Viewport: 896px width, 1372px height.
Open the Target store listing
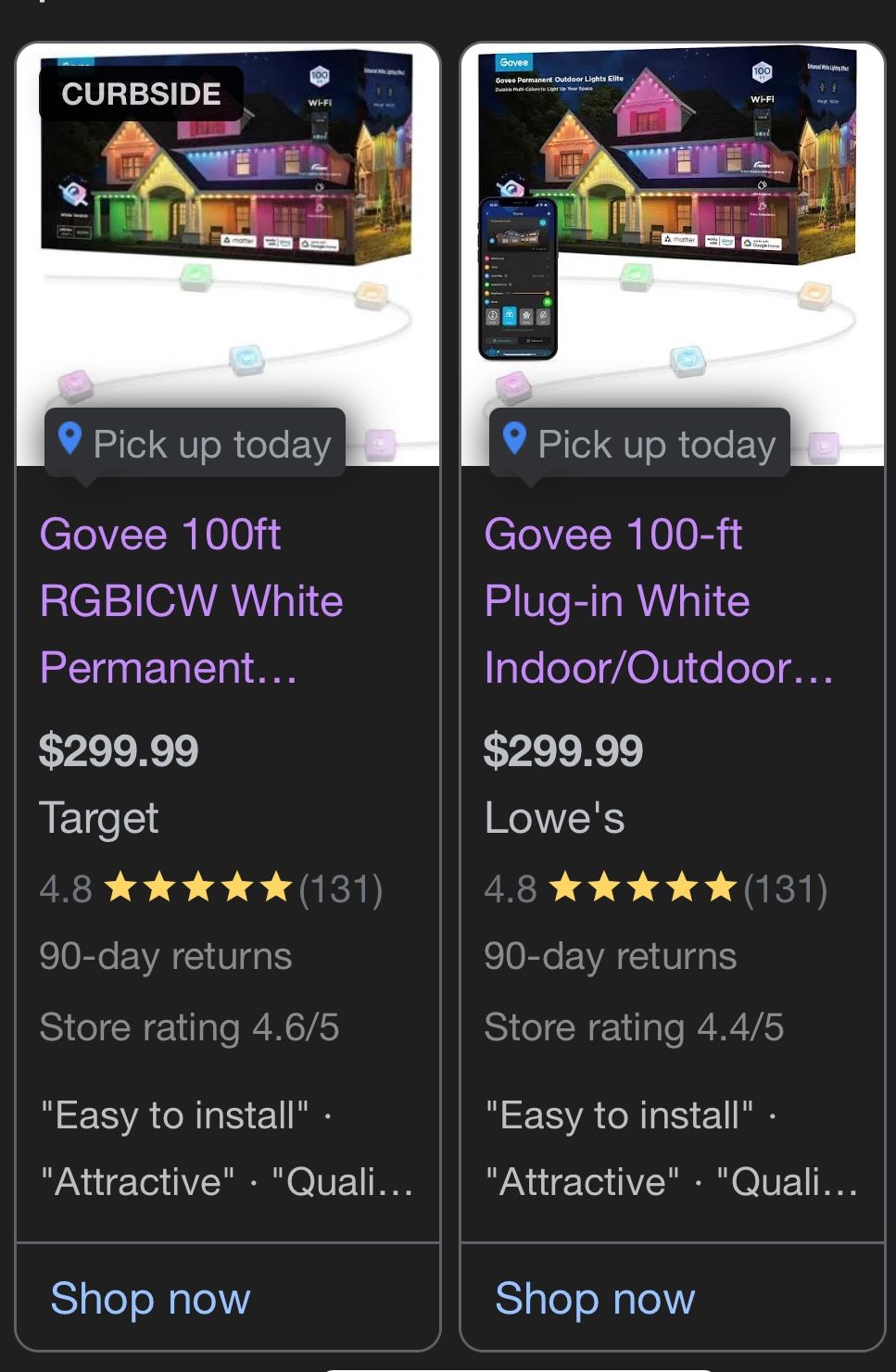coord(99,818)
